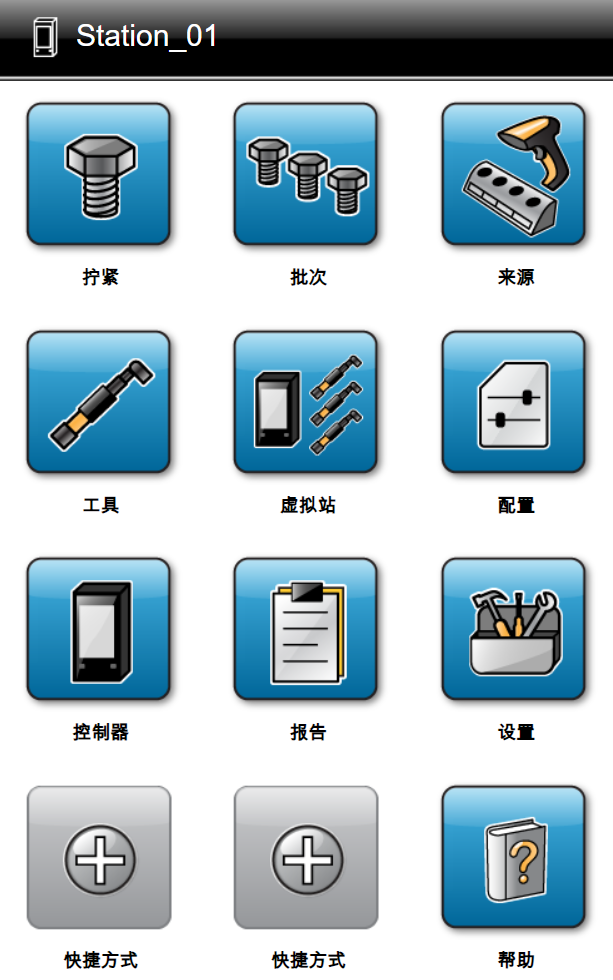The height and width of the screenshot is (980, 613).
Task: Open the 拧紧 tightening tile
Action: [x=98, y=175]
